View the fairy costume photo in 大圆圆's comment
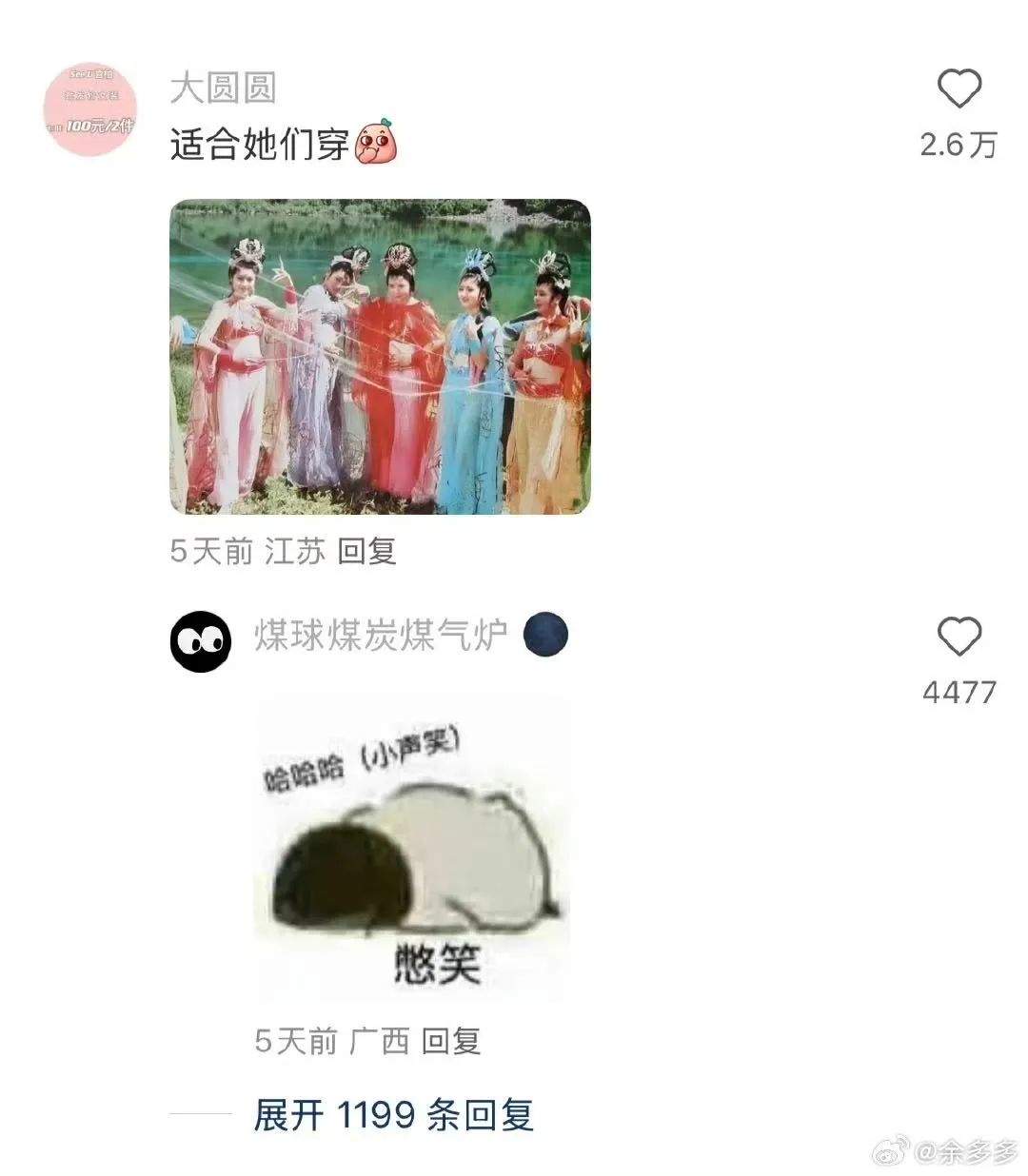1028x1176 pixels. pos(380,356)
